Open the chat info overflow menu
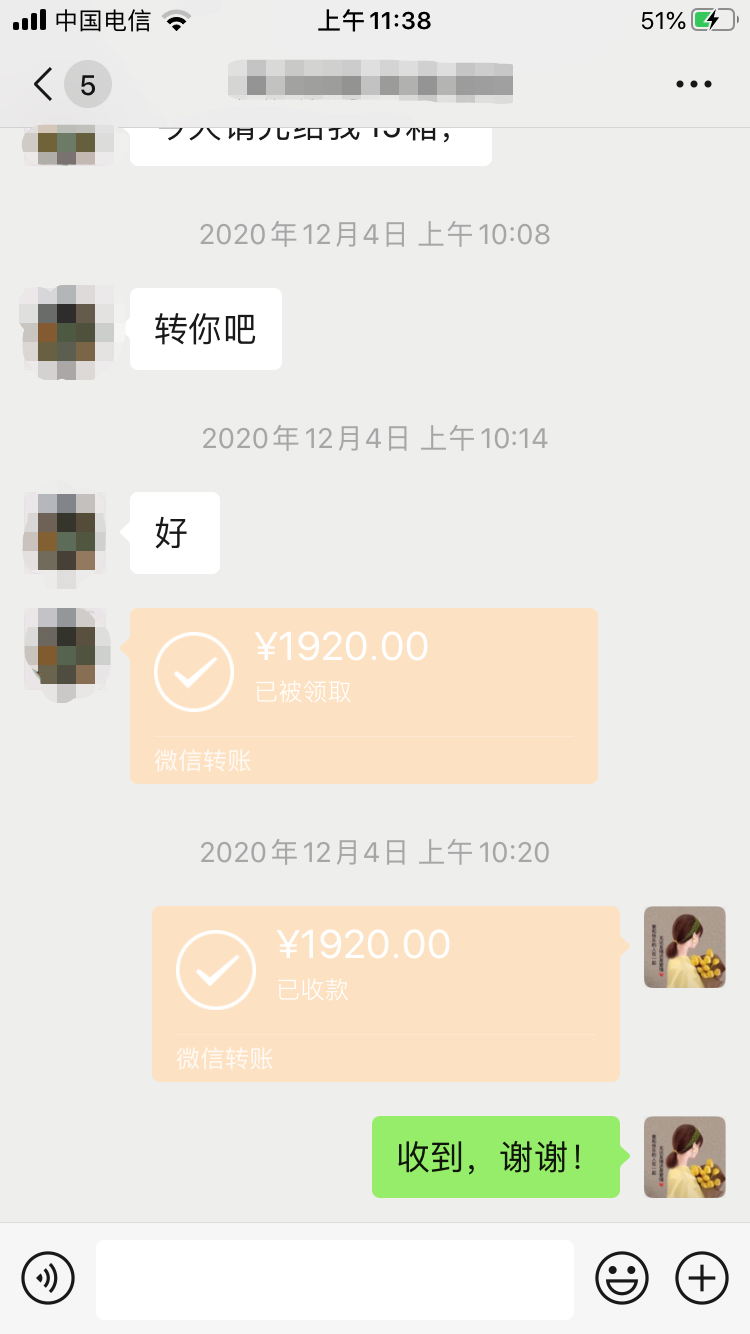The image size is (750, 1334). [x=693, y=85]
